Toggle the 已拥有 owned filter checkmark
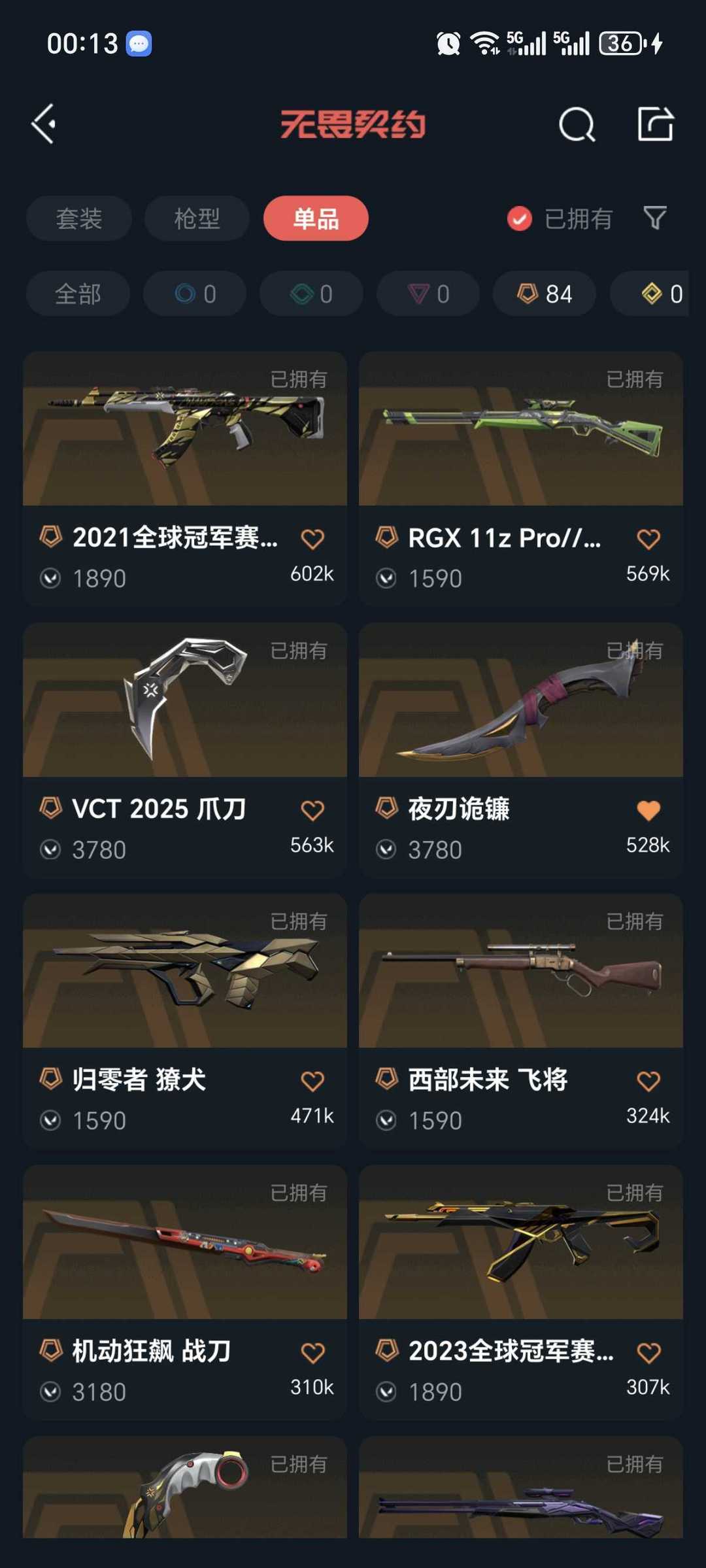This screenshot has width=706, height=1568. coord(518,218)
